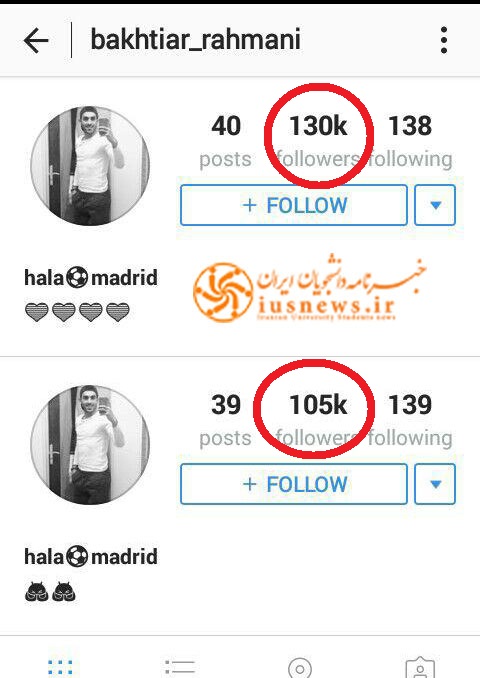Open the tagged photos tab
The image size is (480, 678).
click(420, 668)
